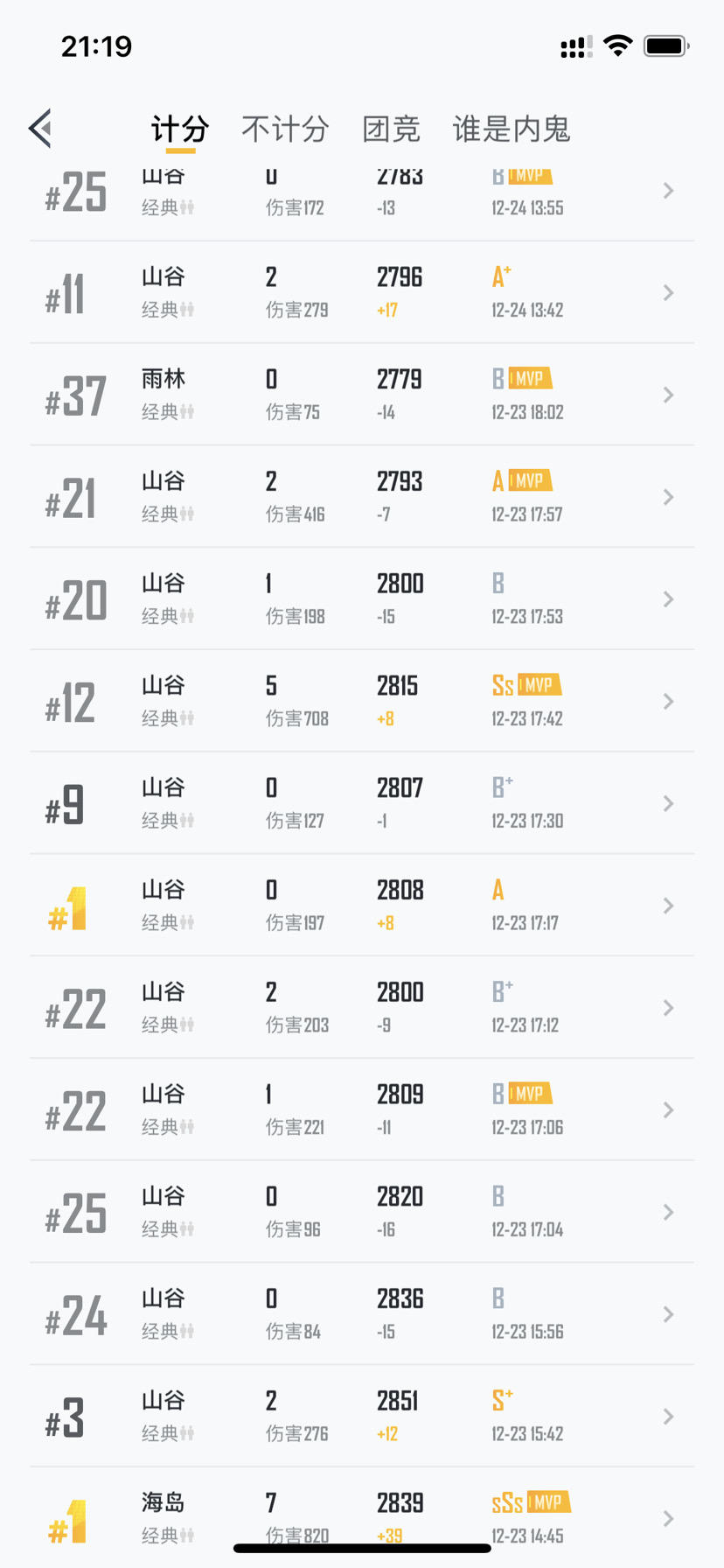Image resolution: width=724 pixels, height=1568 pixels.
Task: Open the #20 match with score 2800
Action: coord(362,599)
